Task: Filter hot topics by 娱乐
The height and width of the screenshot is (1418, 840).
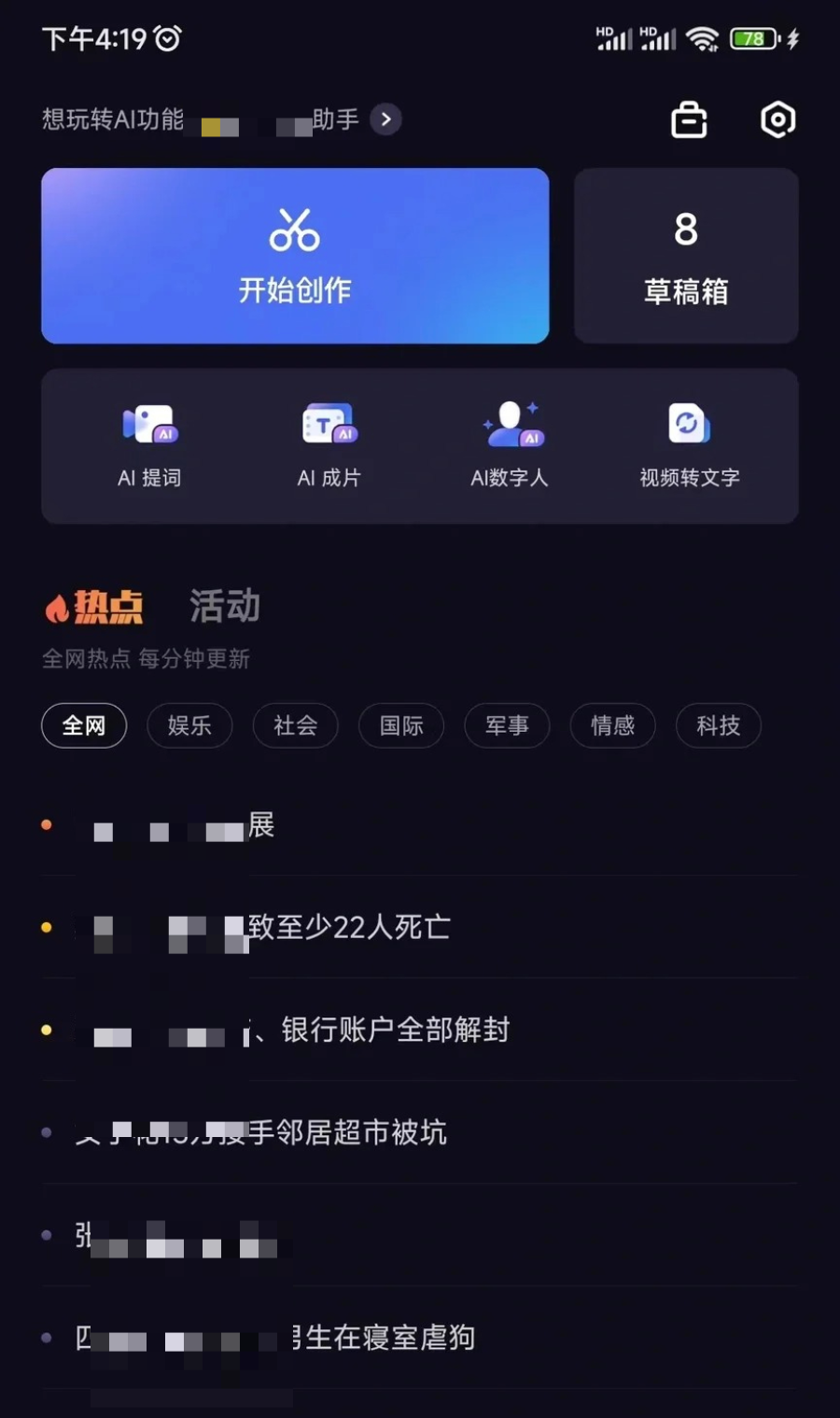Action: [x=189, y=725]
